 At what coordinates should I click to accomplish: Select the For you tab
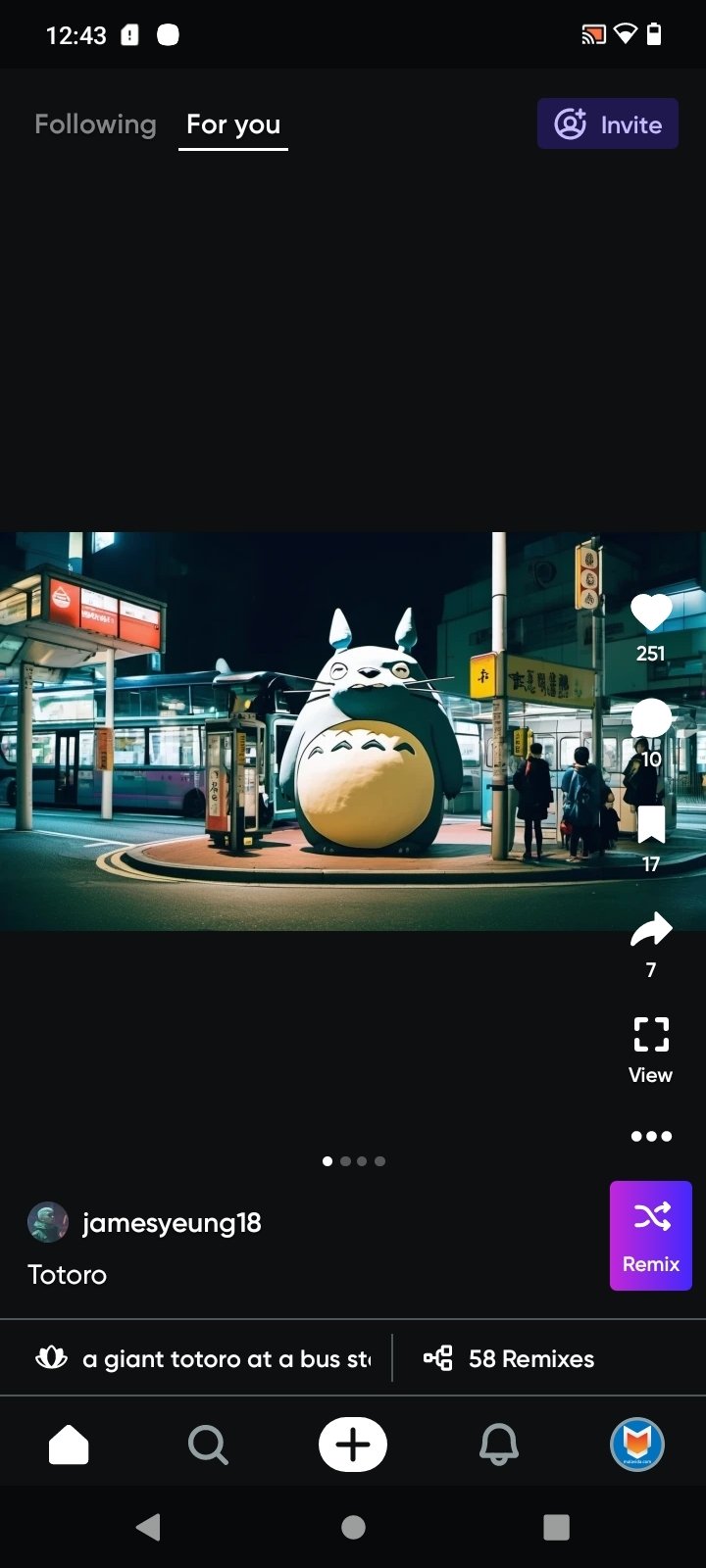point(233,124)
